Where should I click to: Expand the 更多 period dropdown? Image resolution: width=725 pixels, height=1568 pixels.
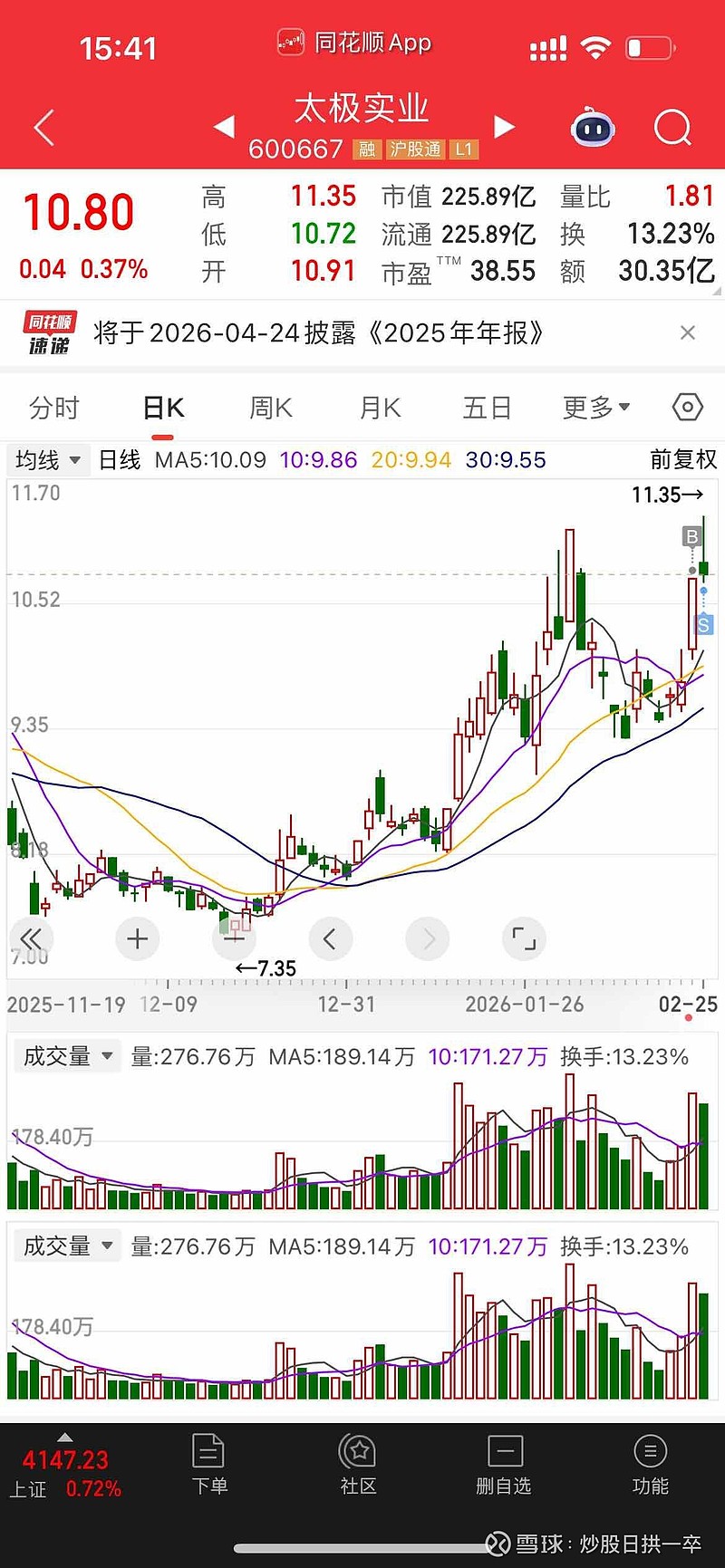pos(594,408)
